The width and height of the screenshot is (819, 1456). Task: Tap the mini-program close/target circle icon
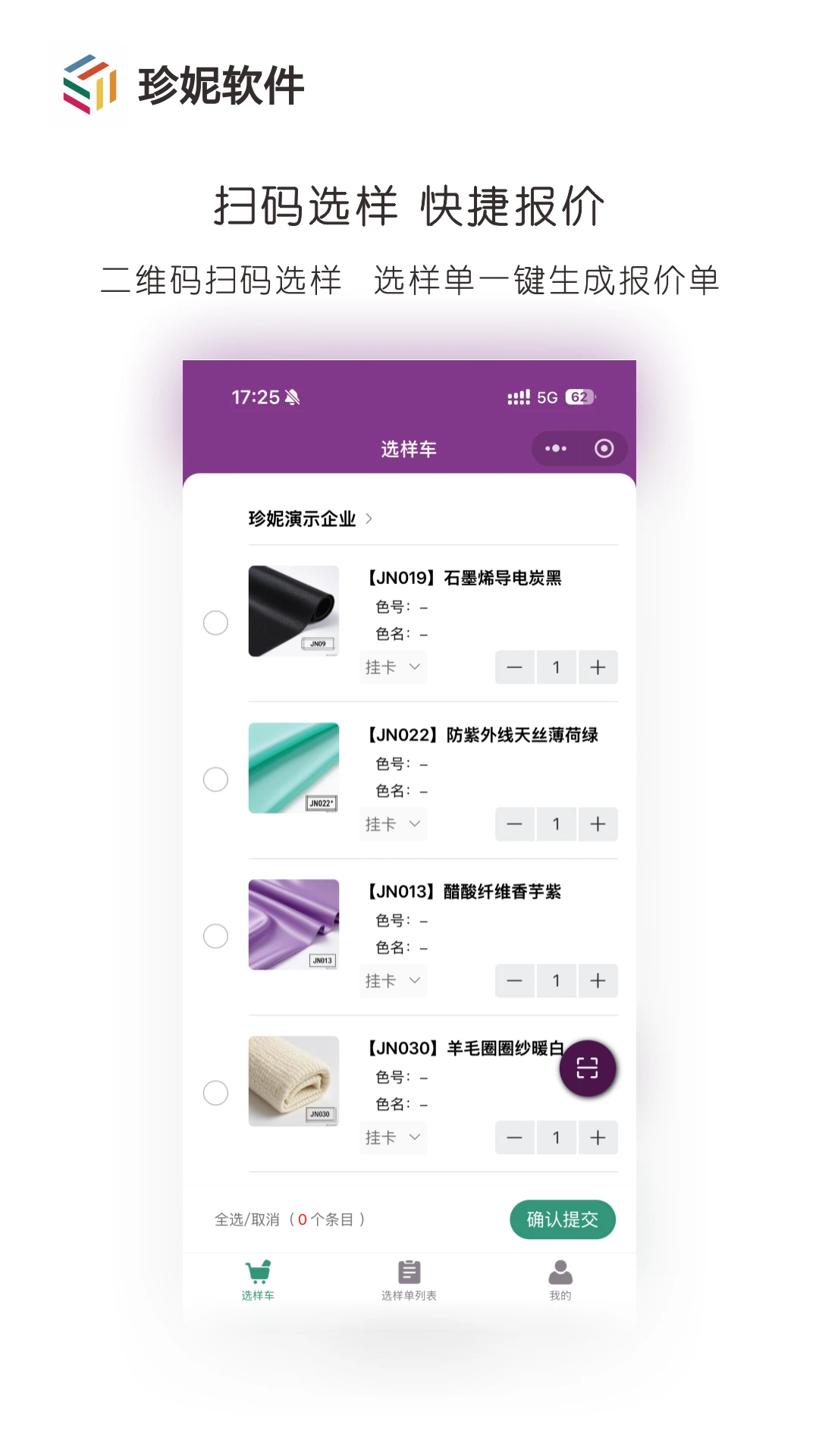[604, 448]
